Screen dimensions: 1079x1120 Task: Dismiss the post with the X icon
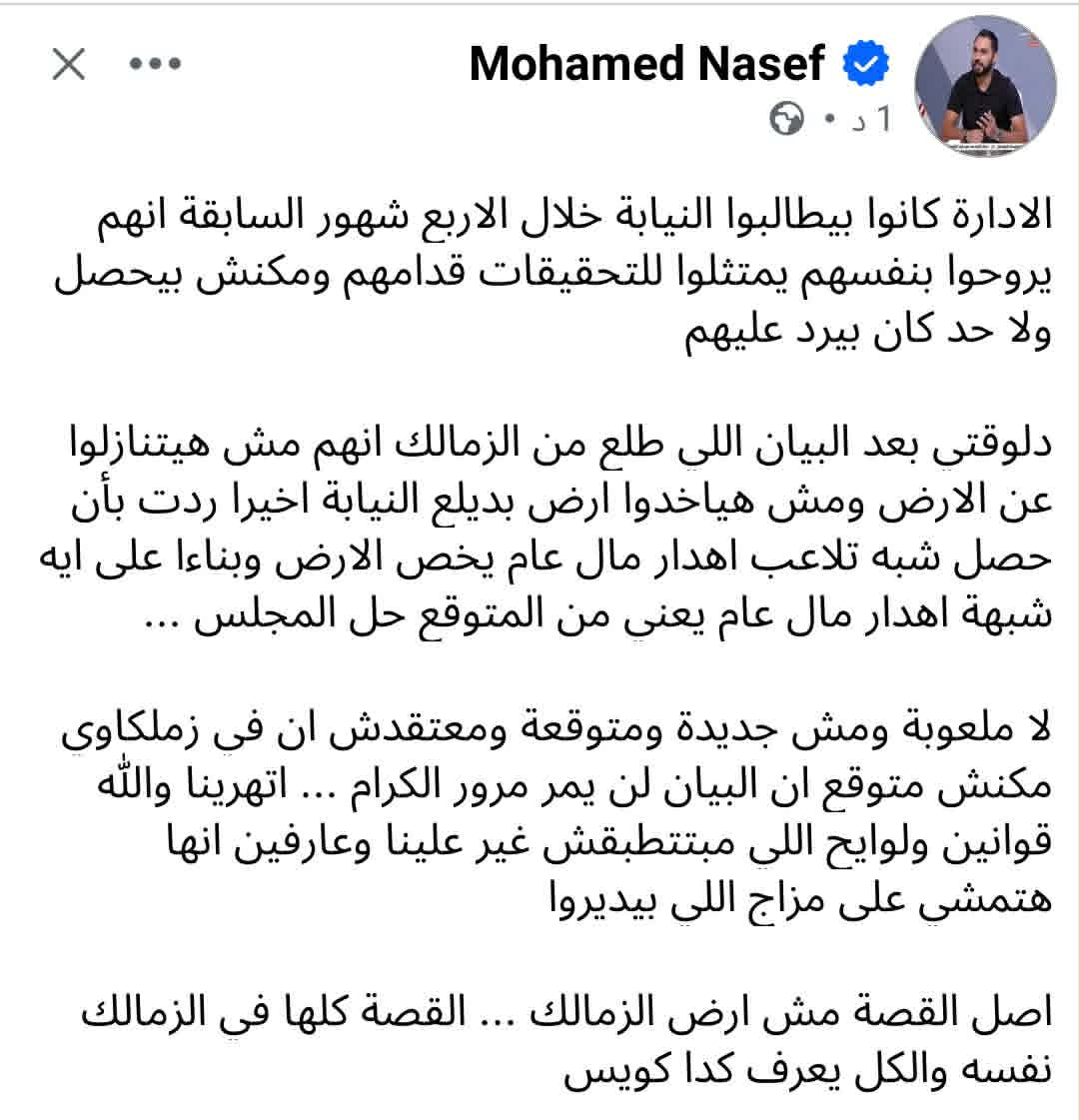68,65
